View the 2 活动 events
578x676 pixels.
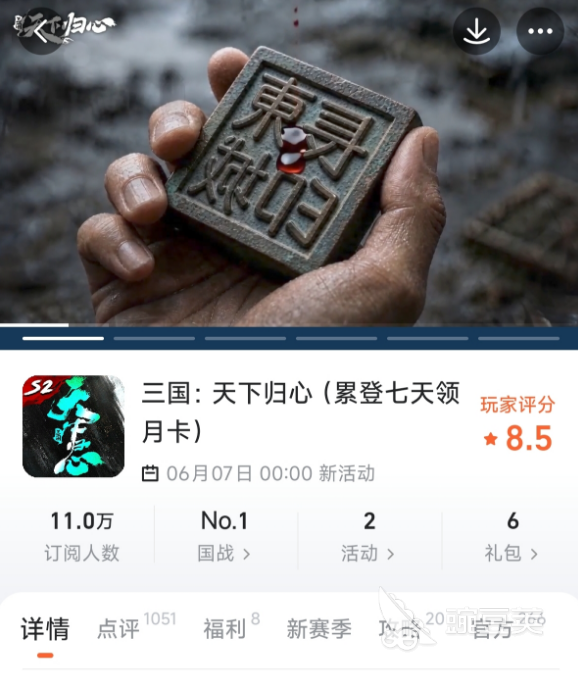pyautogui.click(x=369, y=537)
